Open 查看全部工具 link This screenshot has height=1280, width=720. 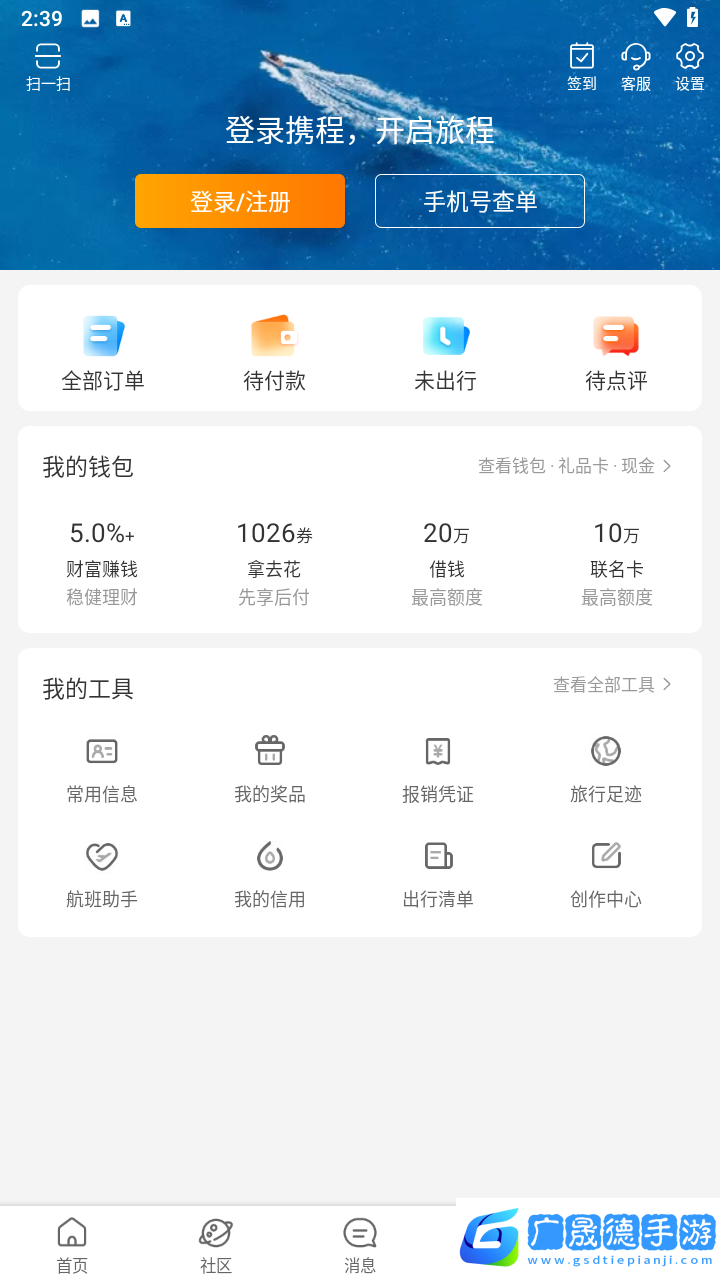[612, 685]
